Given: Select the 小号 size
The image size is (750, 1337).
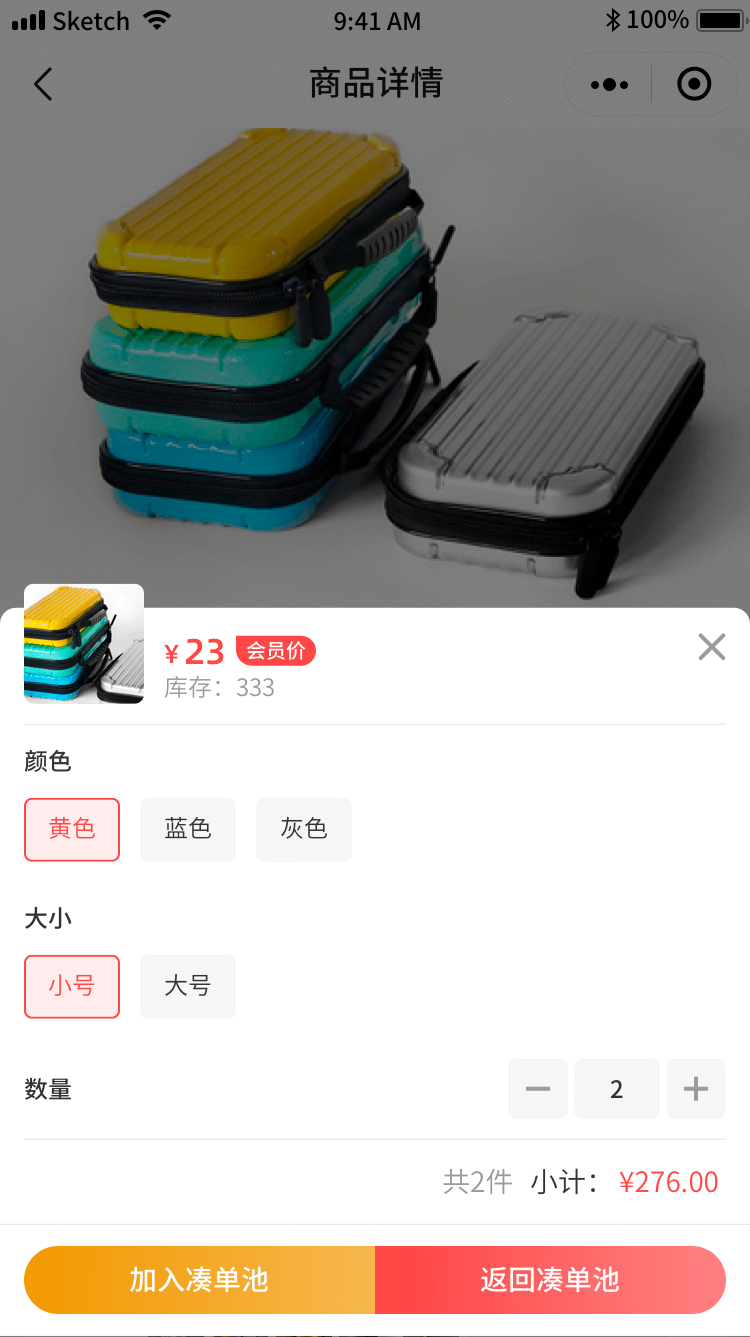Looking at the screenshot, I should [72, 986].
